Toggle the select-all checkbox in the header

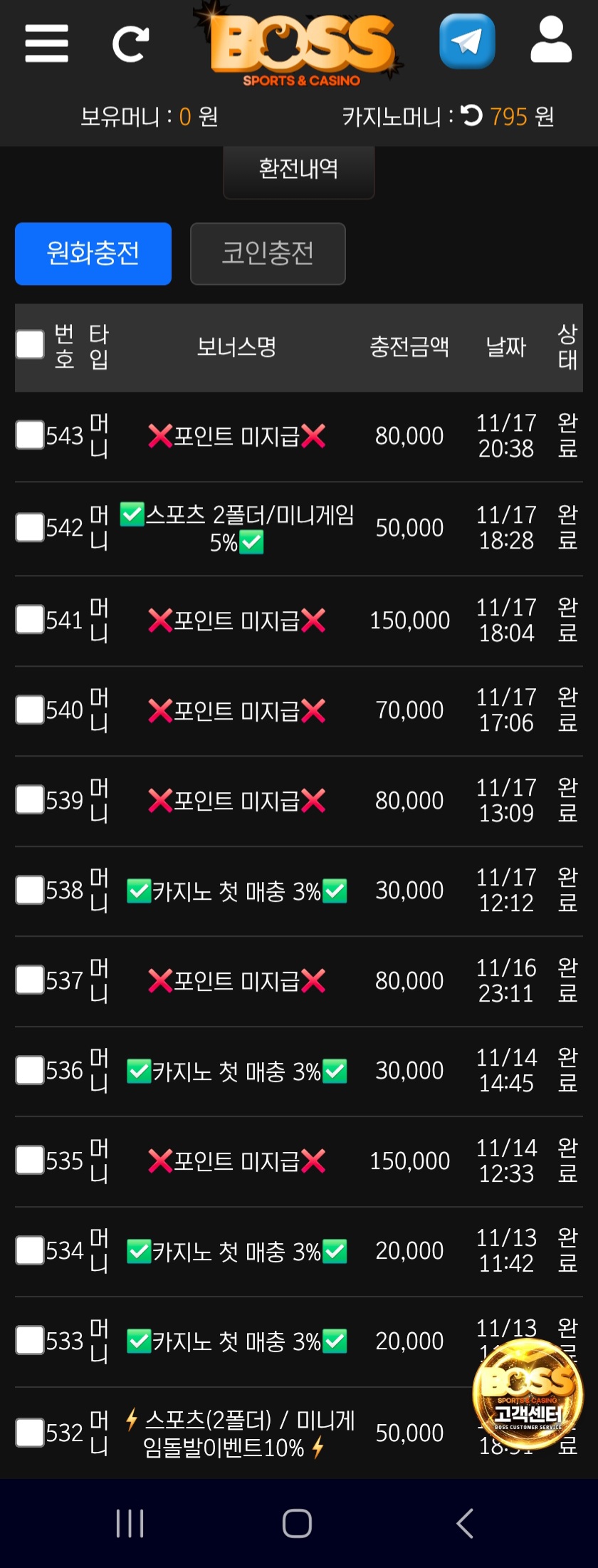click(x=31, y=345)
